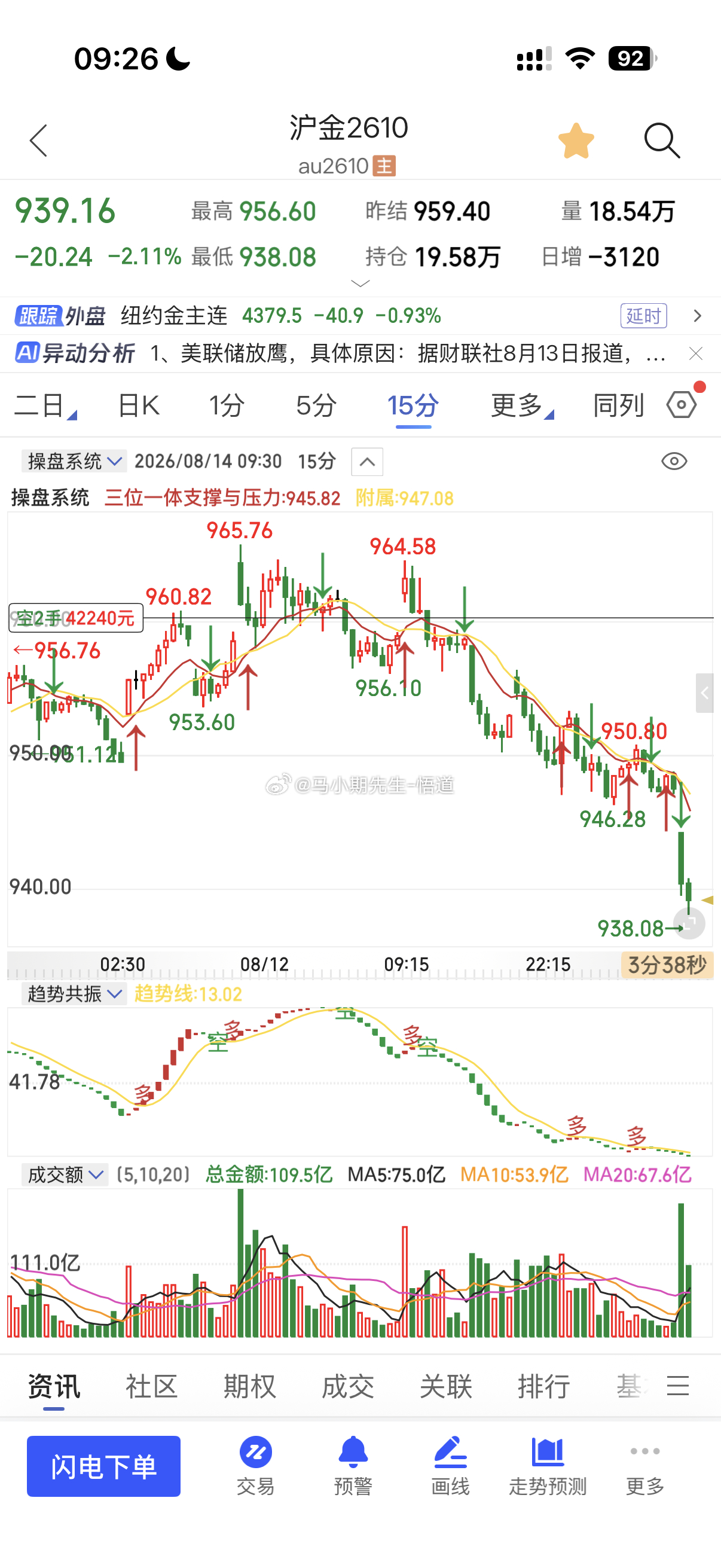Open 走势预测 forecast
Image resolution: width=721 pixels, height=1568 pixels.
click(548, 1466)
